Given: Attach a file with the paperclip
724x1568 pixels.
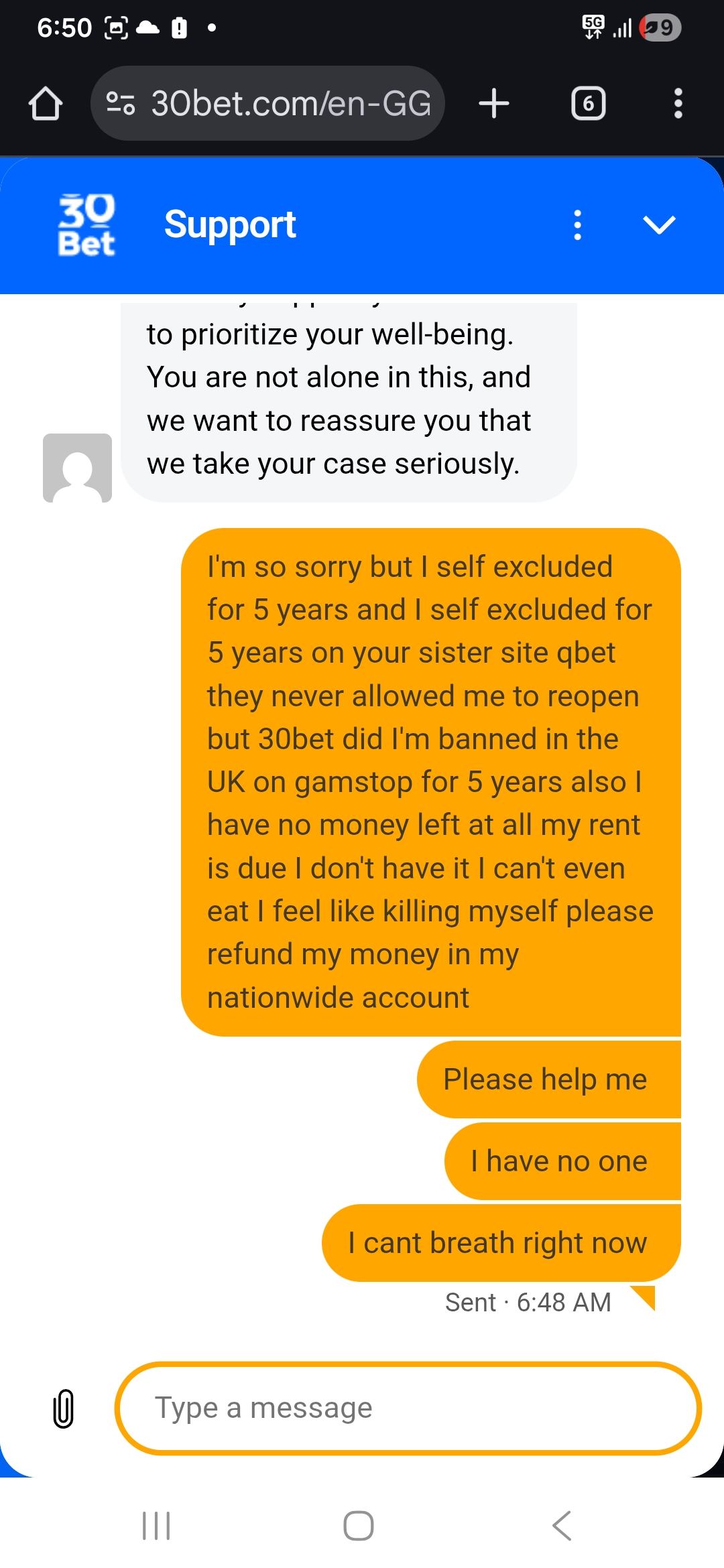Looking at the screenshot, I should pyautogui.click(x=63, y=1409).
